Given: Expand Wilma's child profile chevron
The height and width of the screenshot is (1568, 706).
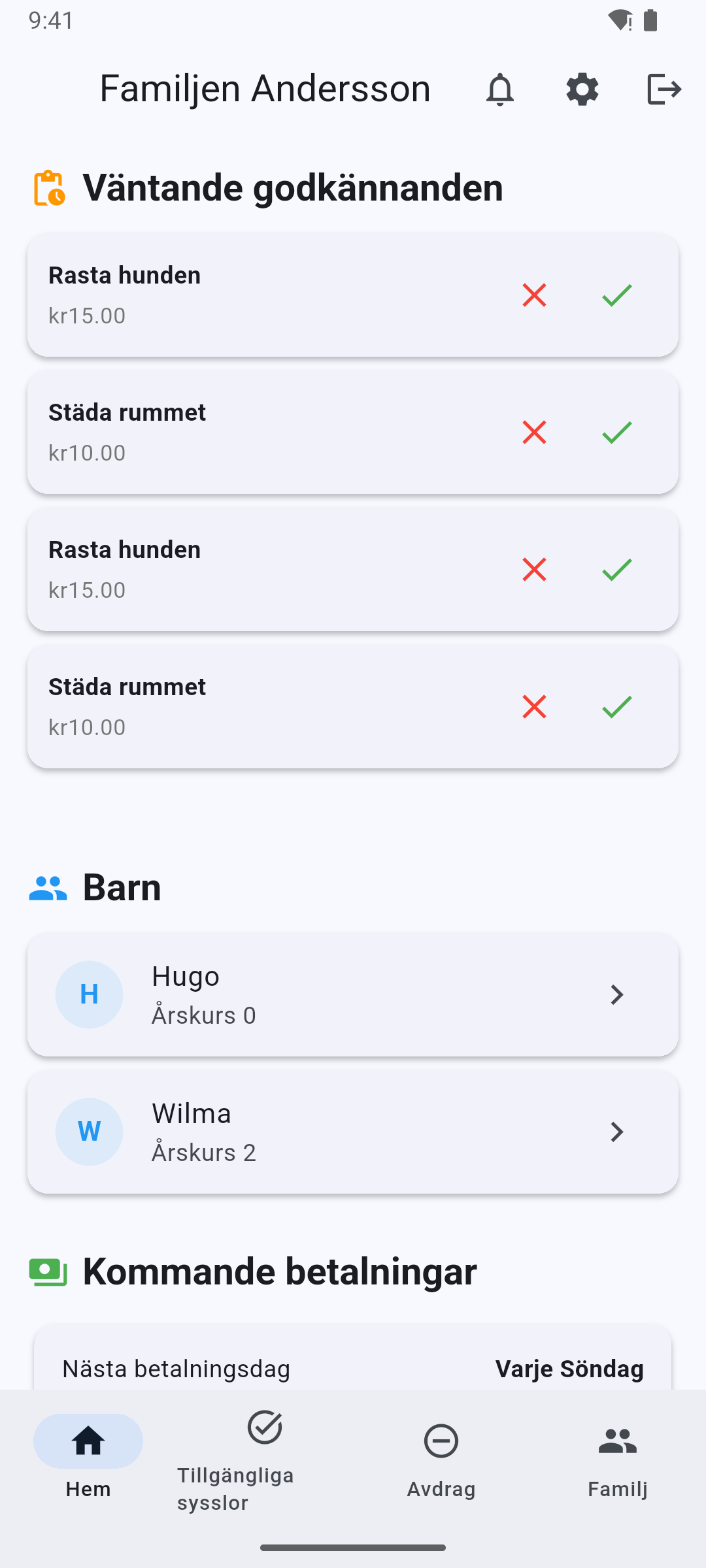Looking at the screenshot, I should pos(616,1132).
